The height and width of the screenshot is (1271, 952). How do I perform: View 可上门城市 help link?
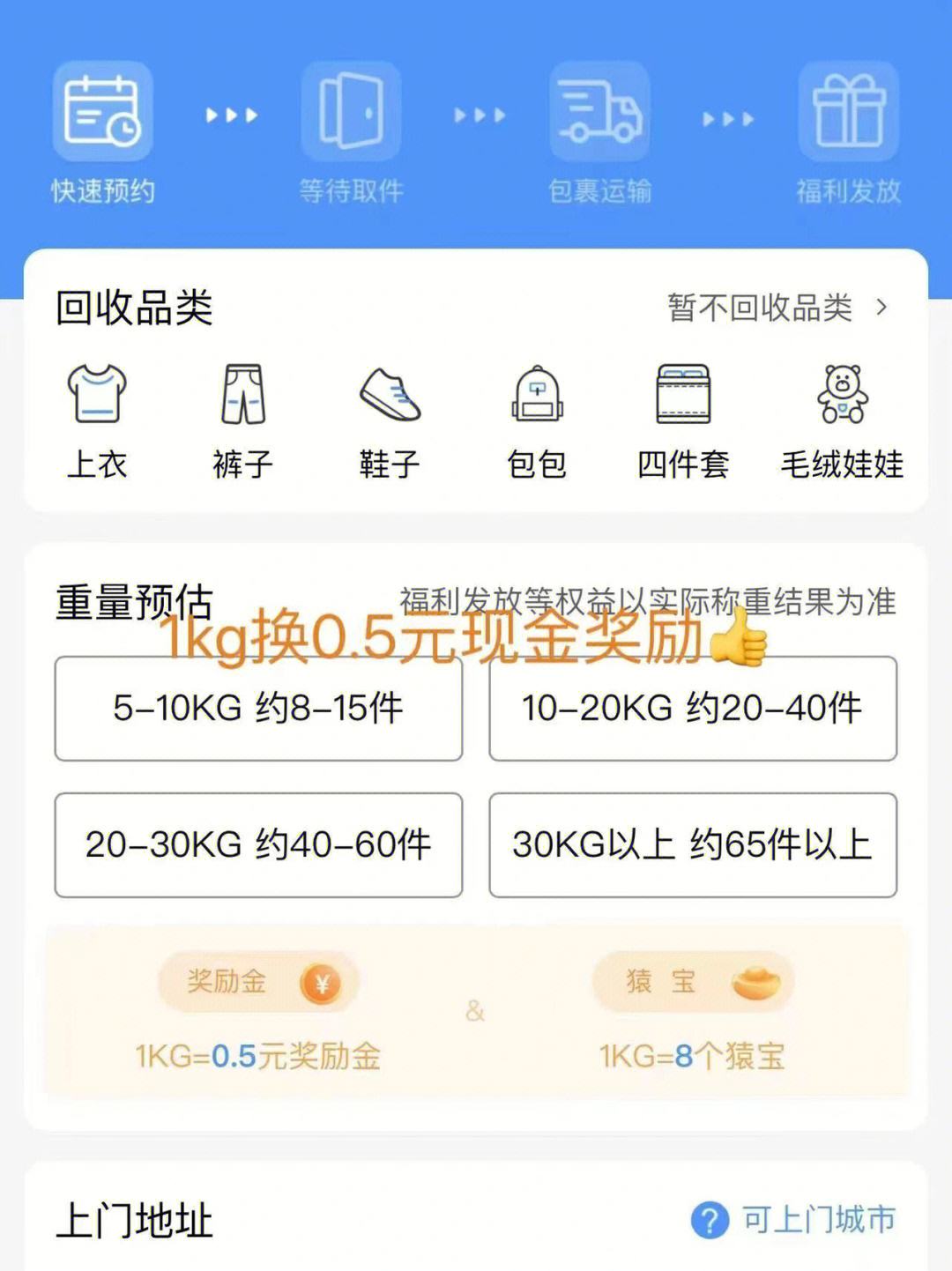click(x=793, y=1220)
